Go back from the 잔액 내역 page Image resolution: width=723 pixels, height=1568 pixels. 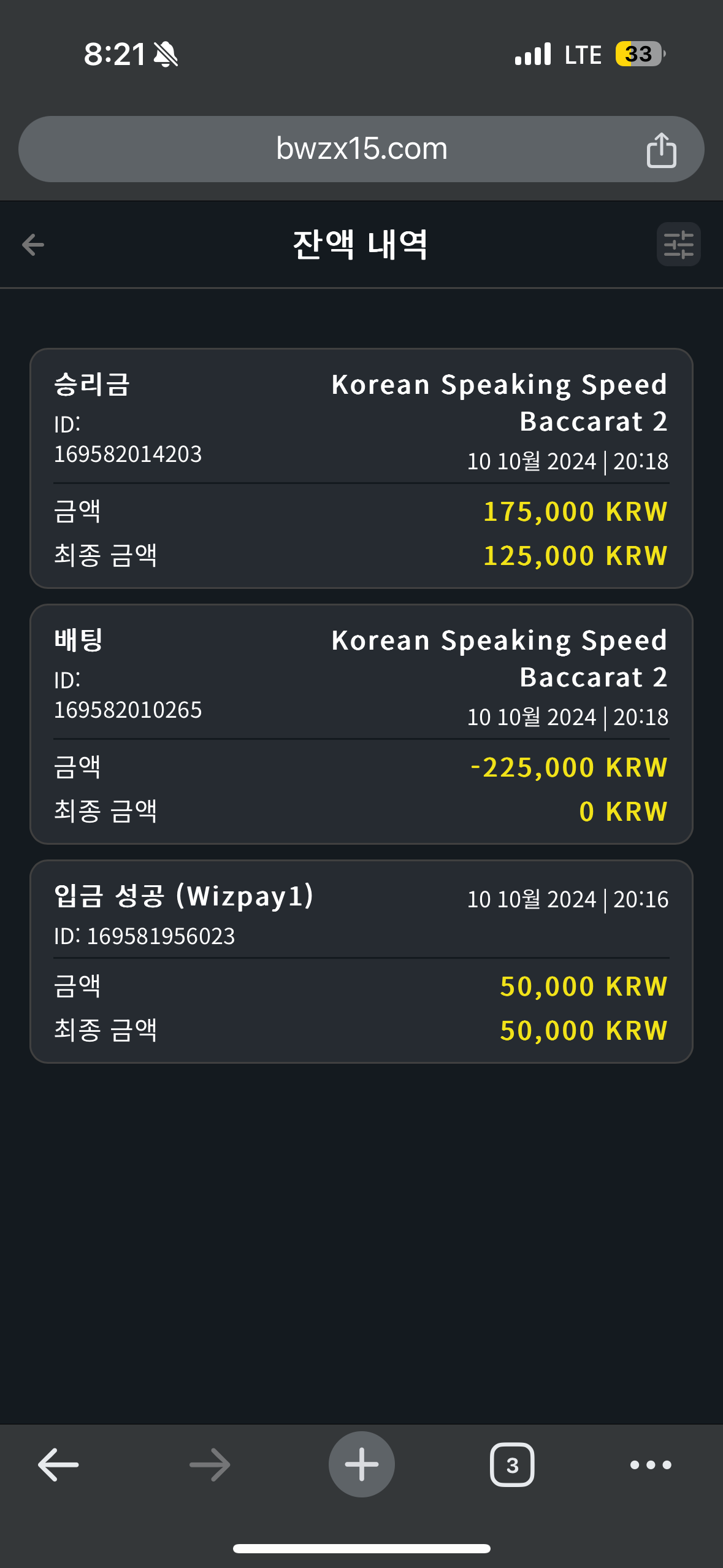pos(33,245)
